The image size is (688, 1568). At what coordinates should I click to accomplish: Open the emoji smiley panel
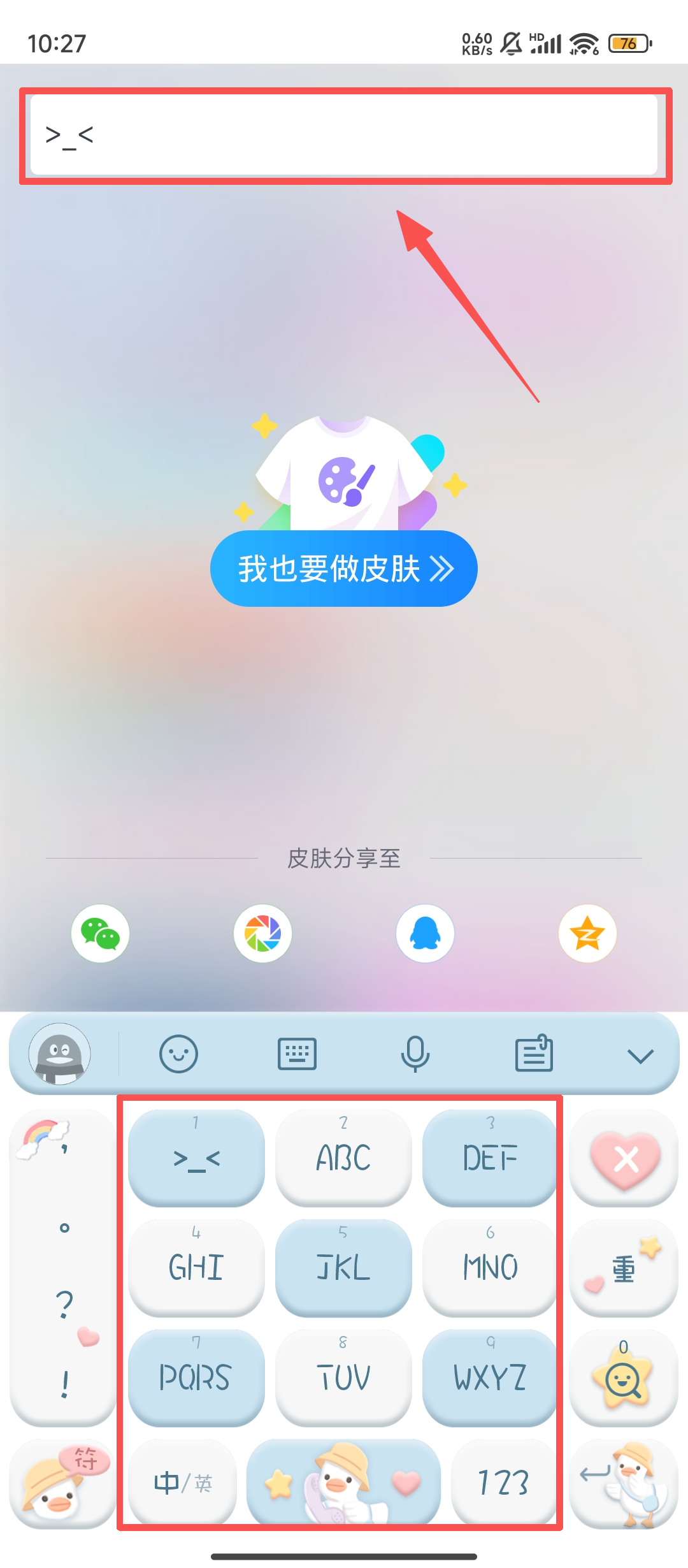pyautogui.click(x=178, y=1054)
